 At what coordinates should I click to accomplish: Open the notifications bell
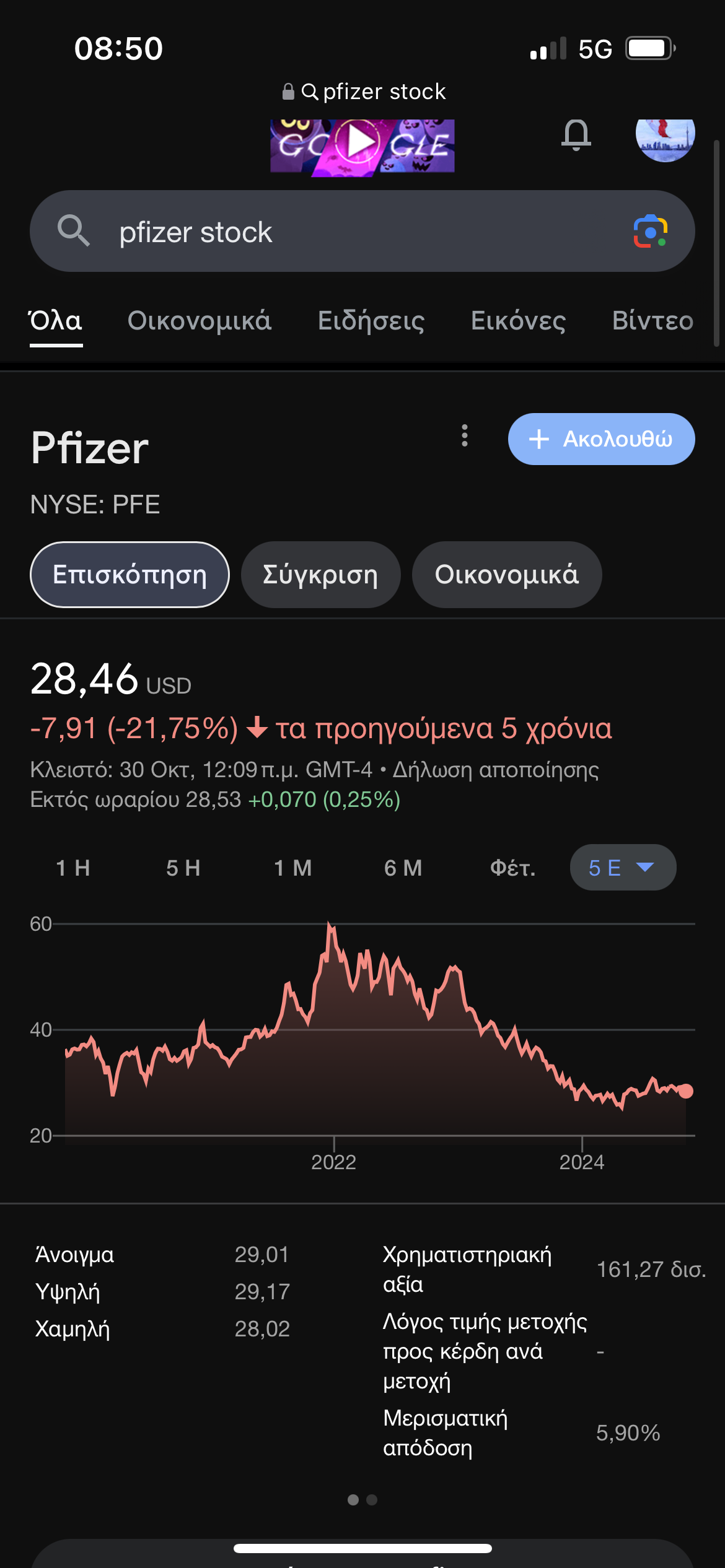(576, 134)
